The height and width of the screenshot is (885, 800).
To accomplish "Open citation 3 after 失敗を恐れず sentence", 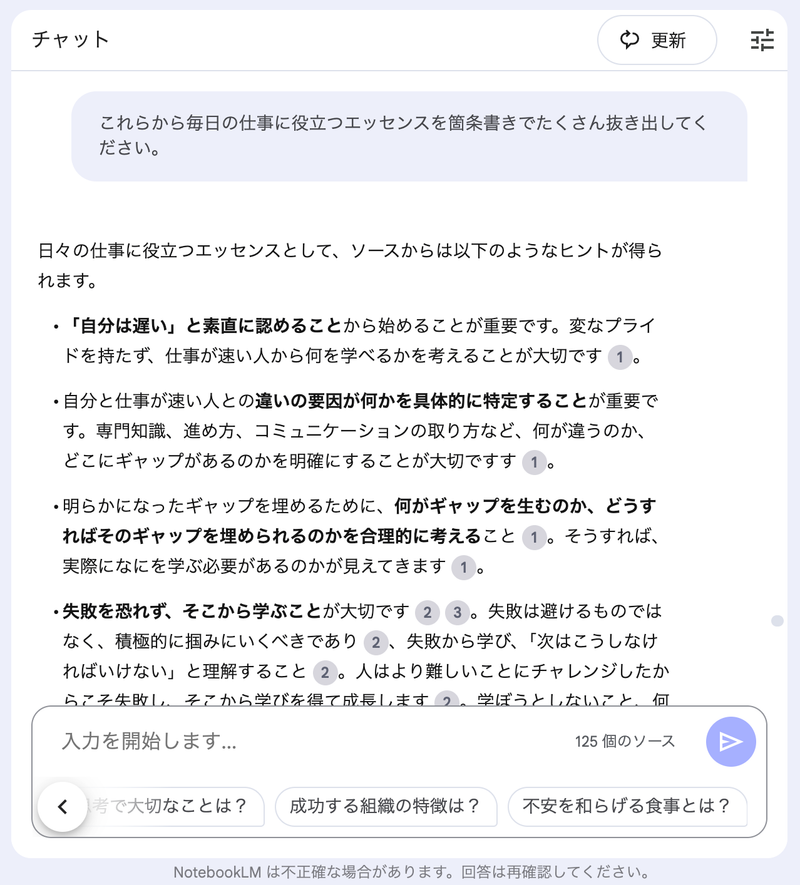I will coord(457,612).
